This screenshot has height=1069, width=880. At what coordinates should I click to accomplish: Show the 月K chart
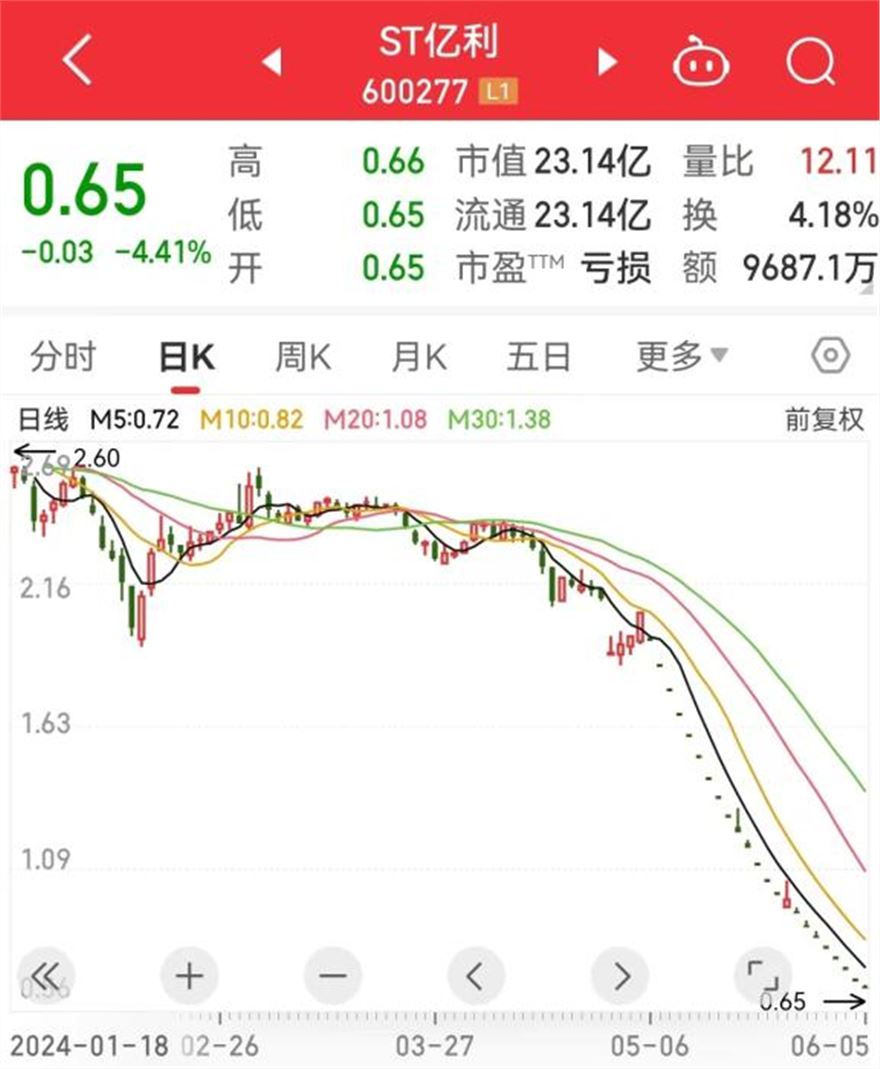tap(418, 357)
